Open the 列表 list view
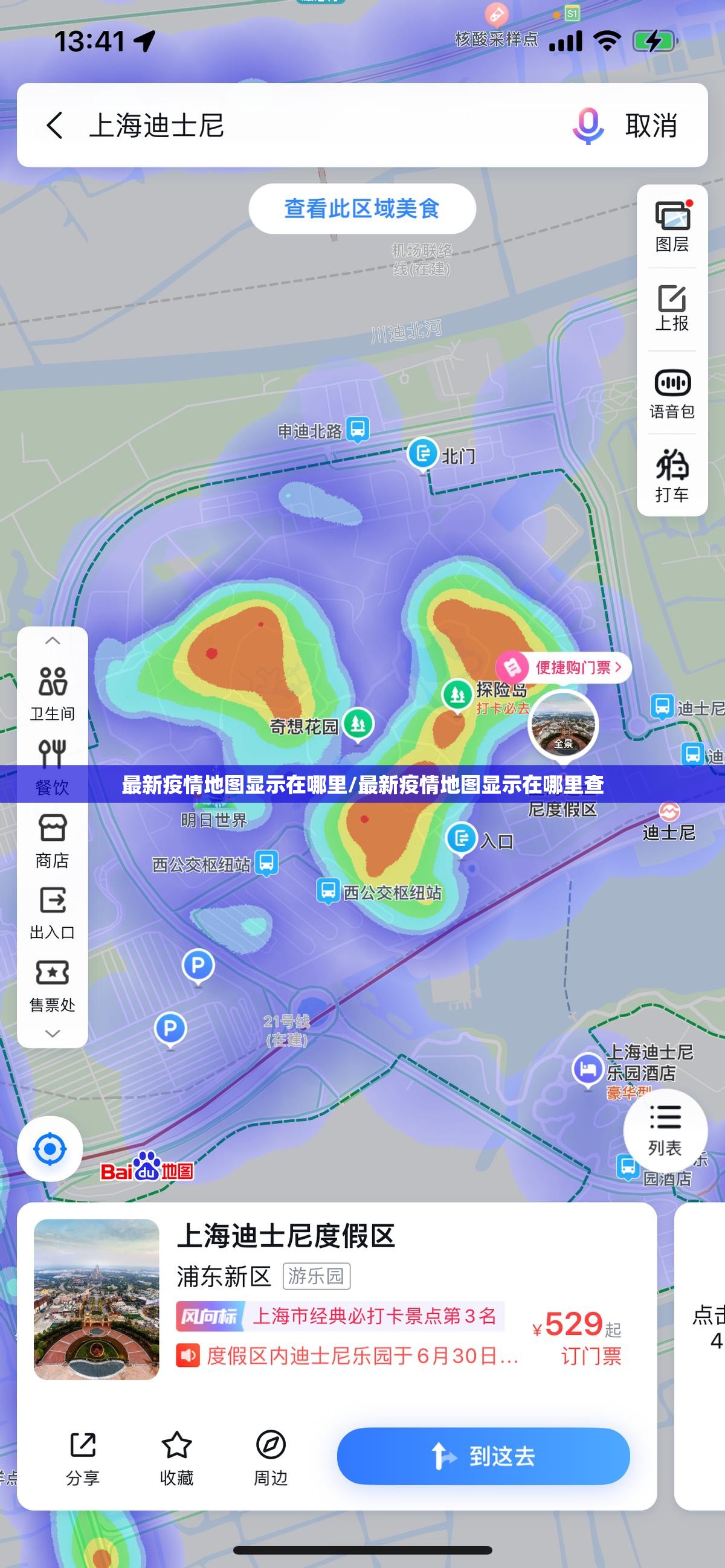Viewport: 725px width, 1568px height. [x=665, y=1131]
